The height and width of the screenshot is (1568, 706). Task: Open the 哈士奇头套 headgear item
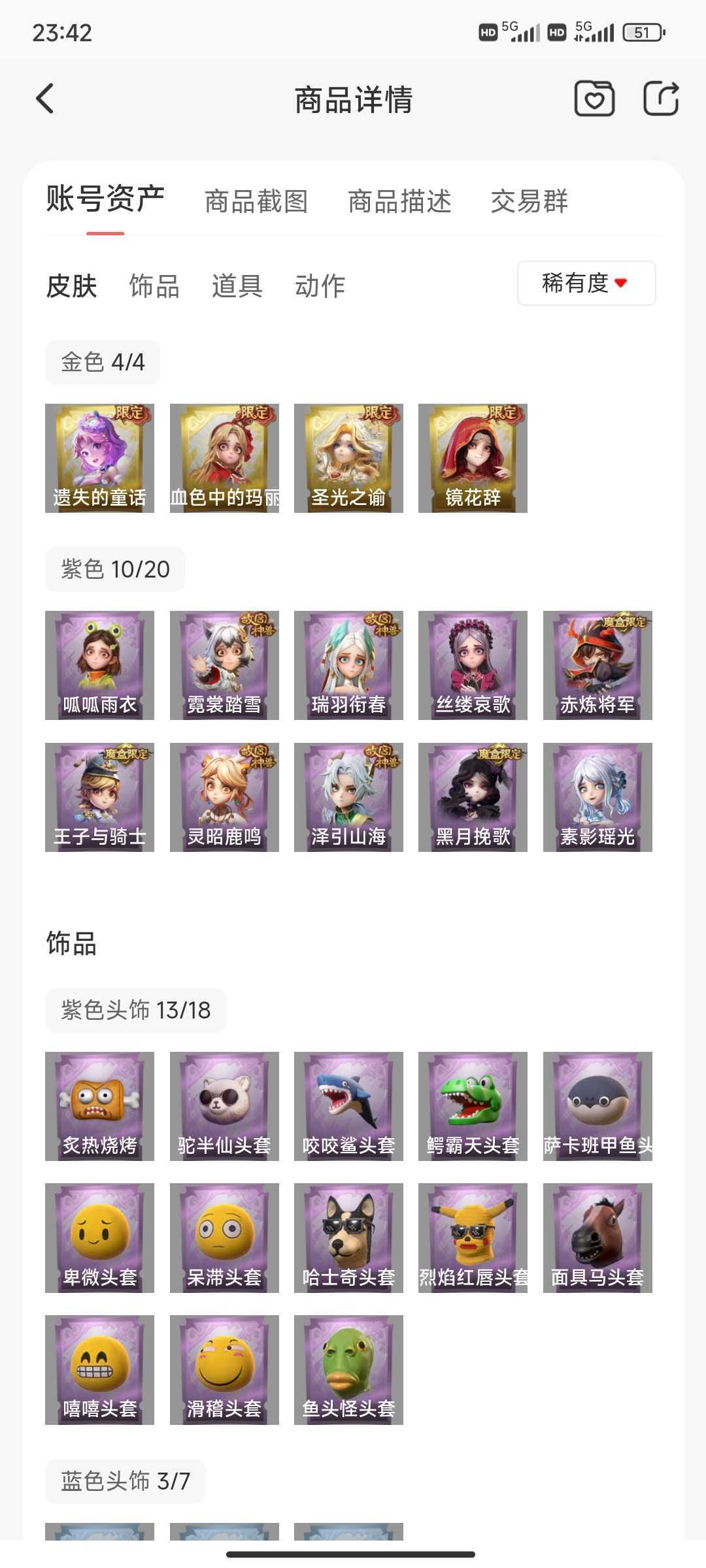pos(348,1238)
